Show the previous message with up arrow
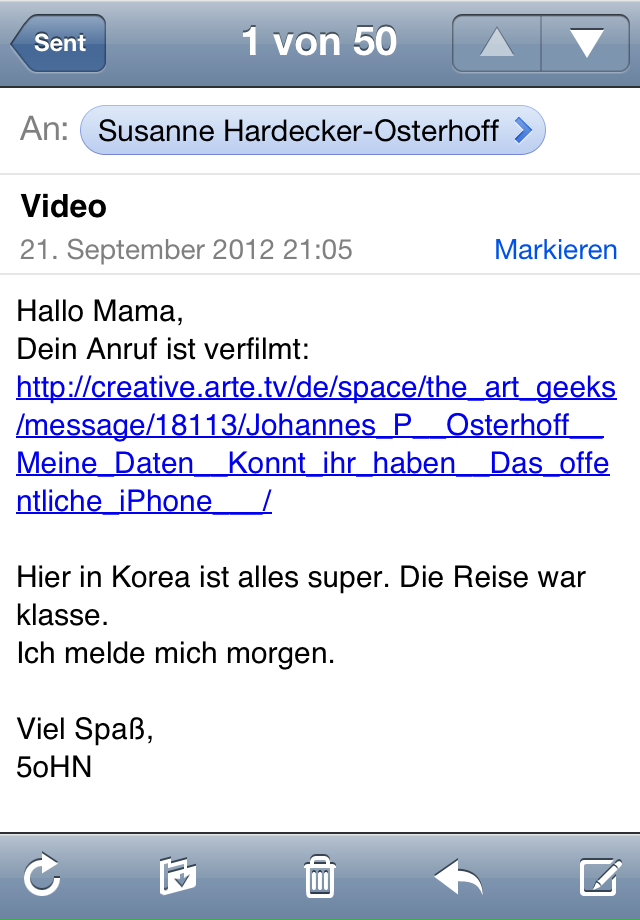The height and width of the screenshot is (920, 640). tap(497, 43)
